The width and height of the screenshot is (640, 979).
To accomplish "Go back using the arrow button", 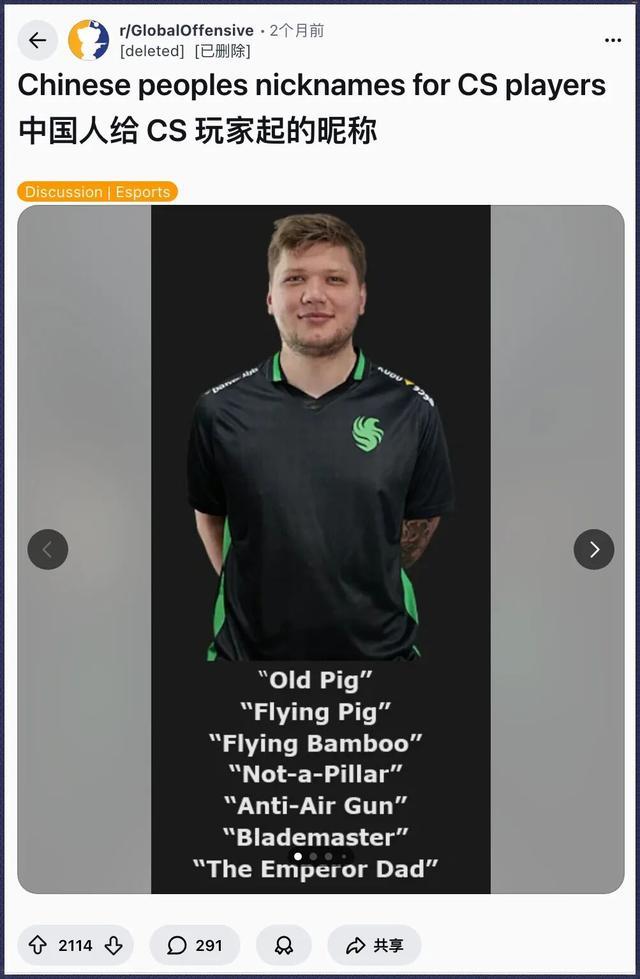I will point(37,41).
